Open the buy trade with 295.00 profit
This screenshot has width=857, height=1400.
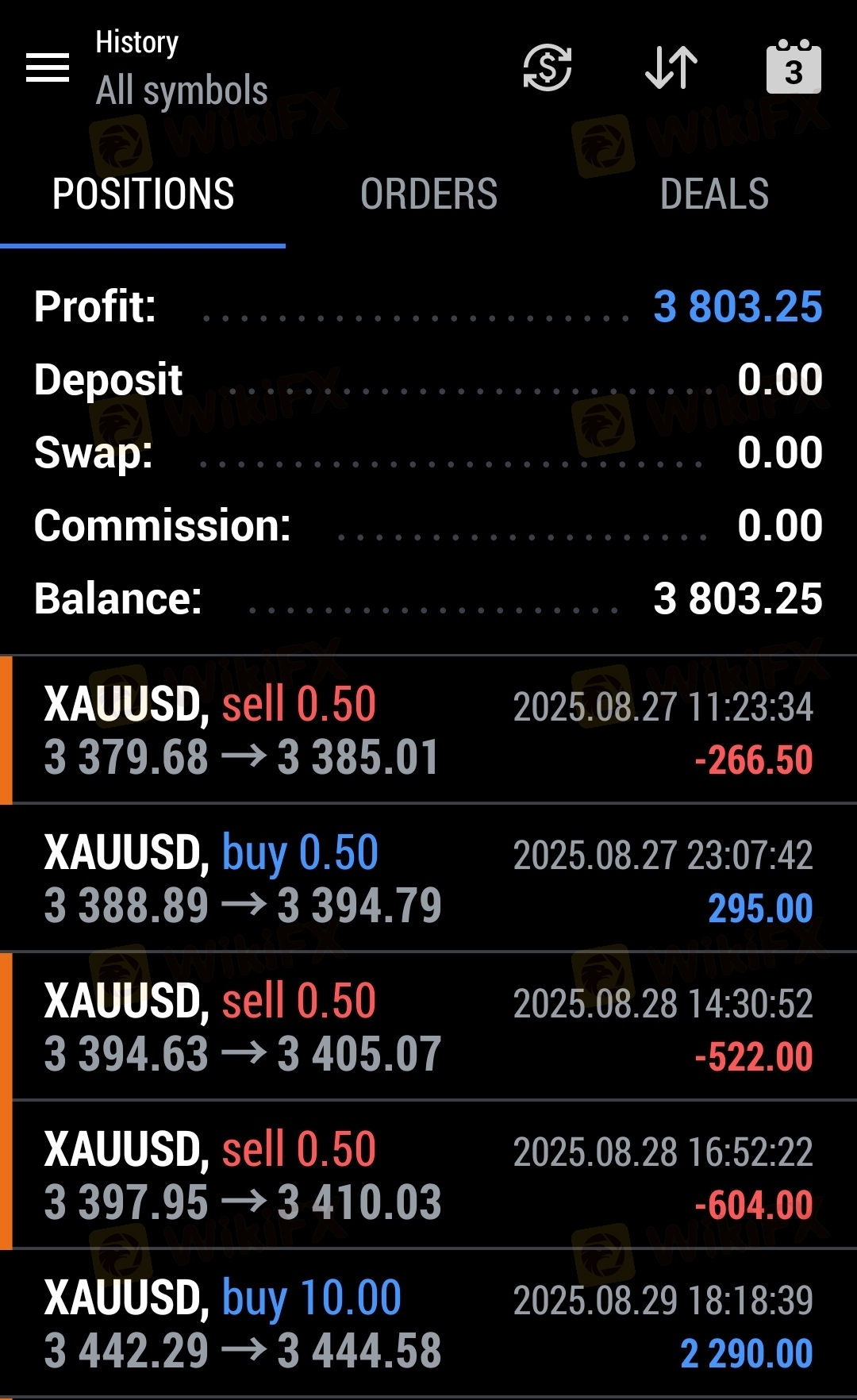(428, 879)
